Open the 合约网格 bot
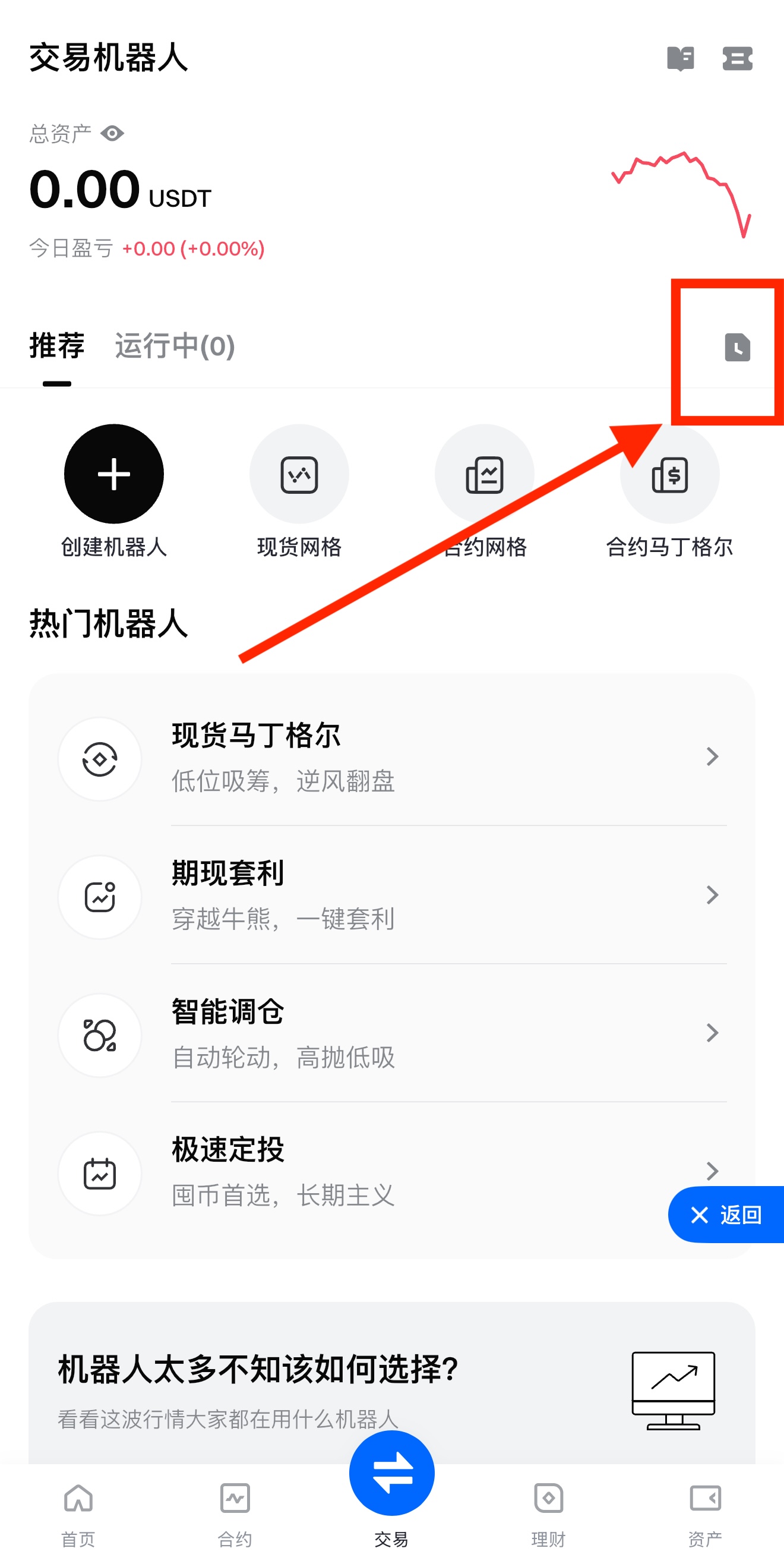 pyautogui.click(x=484, y=474)
